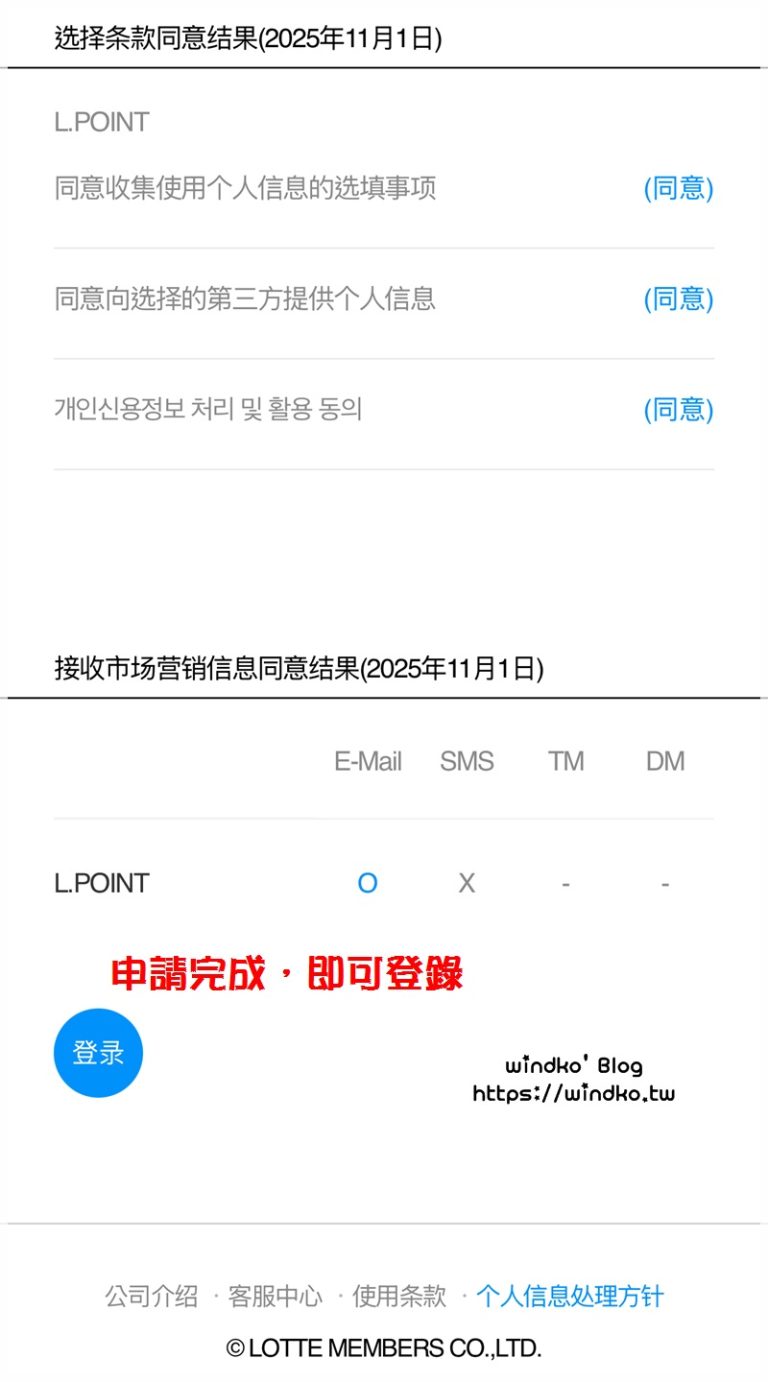
Task: Select the SMS column header
Action: [466, 761]
